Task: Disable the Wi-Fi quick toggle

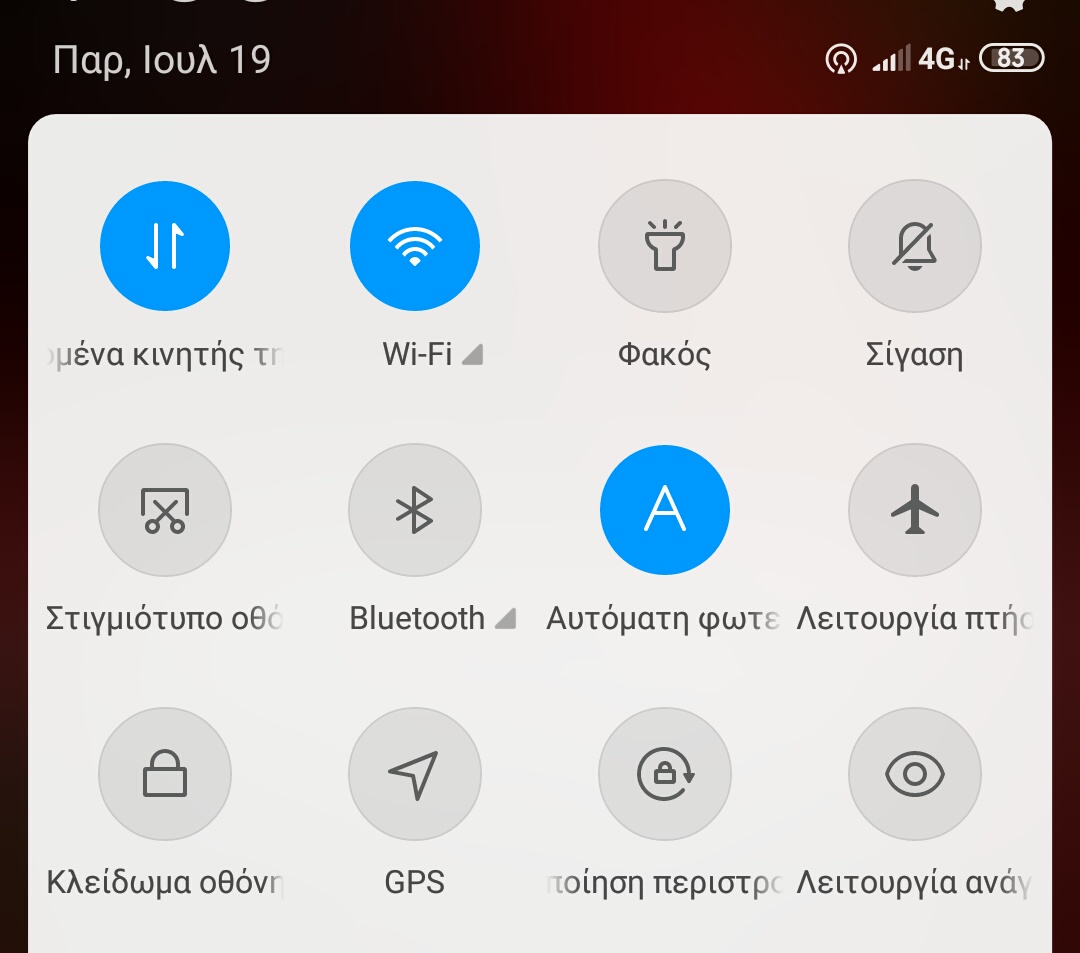Action: 415,246
